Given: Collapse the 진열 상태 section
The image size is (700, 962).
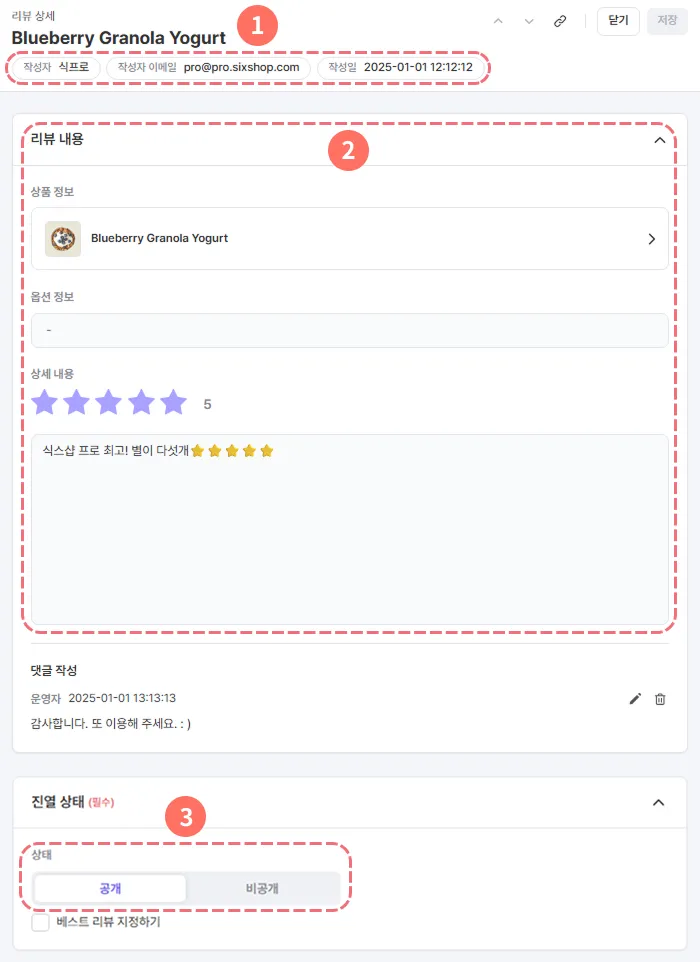Looking at the screenshot, I should tap(658, 802).
